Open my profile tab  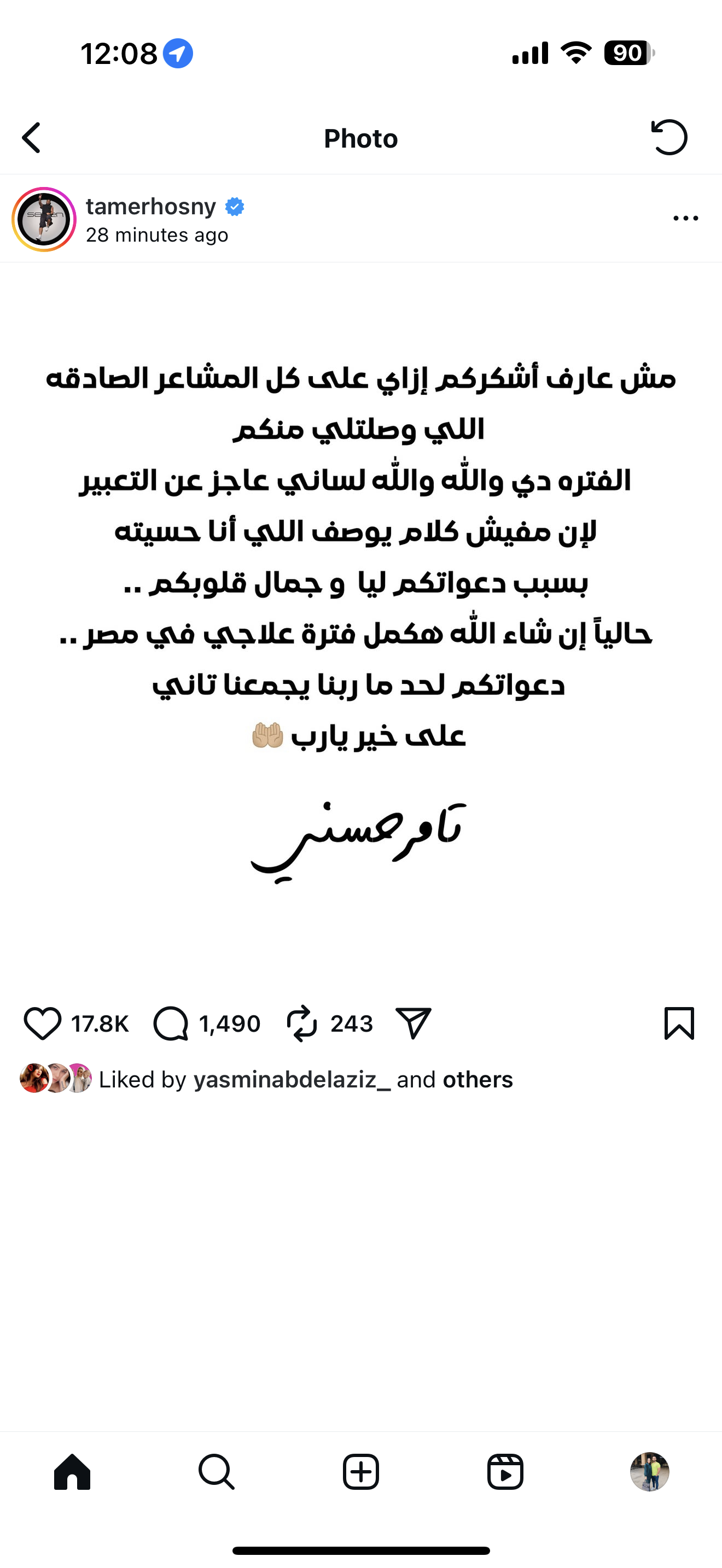click(649, 1472)
